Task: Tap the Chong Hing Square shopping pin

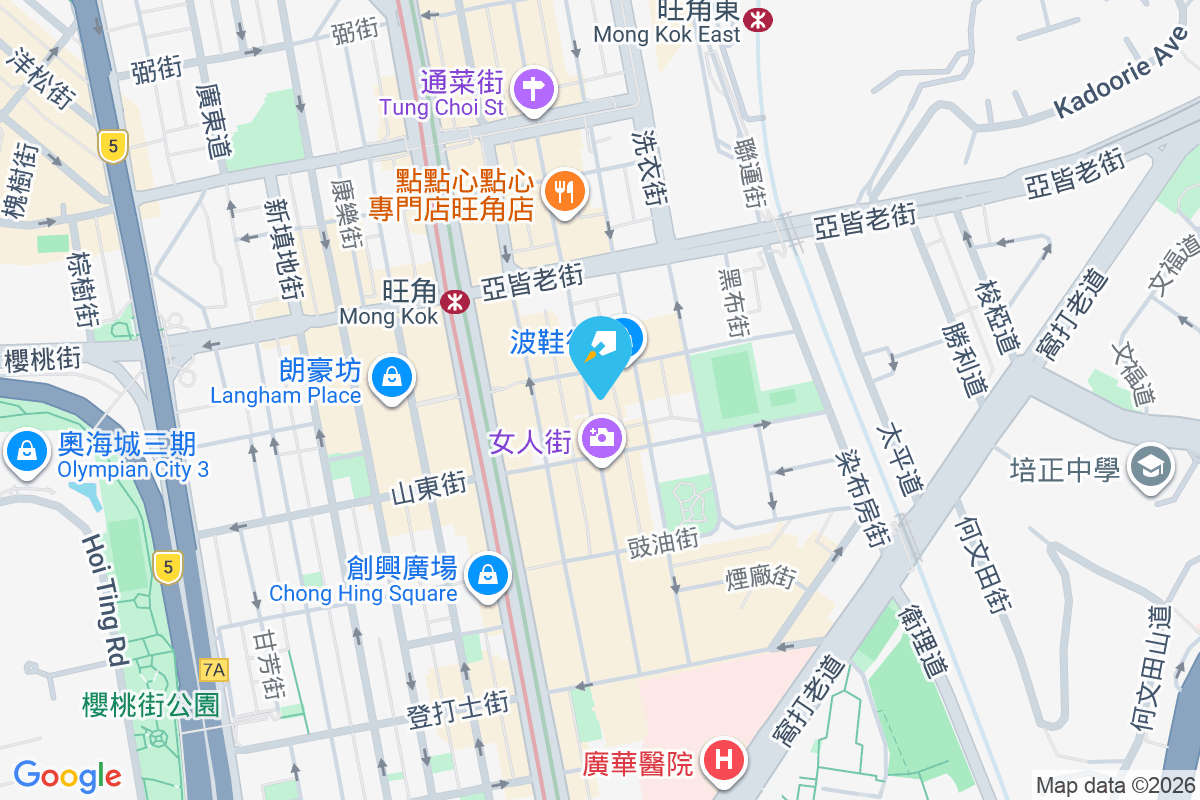Action: 487,575
